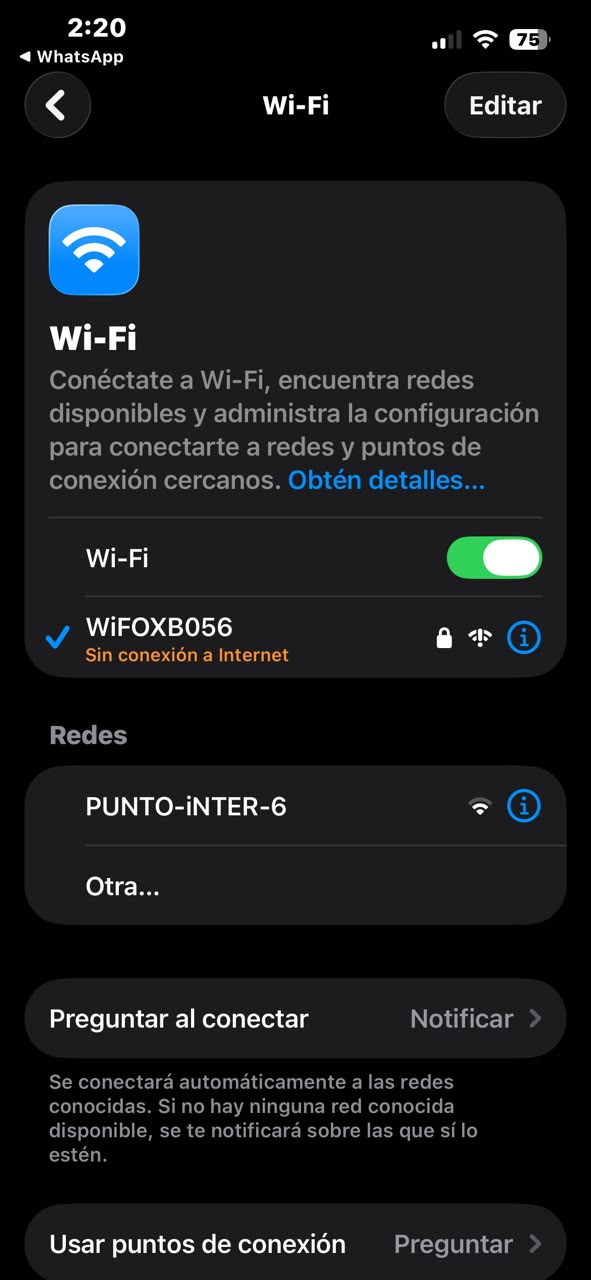
Task: Open the Obtén detalles link
Action: 386,480
